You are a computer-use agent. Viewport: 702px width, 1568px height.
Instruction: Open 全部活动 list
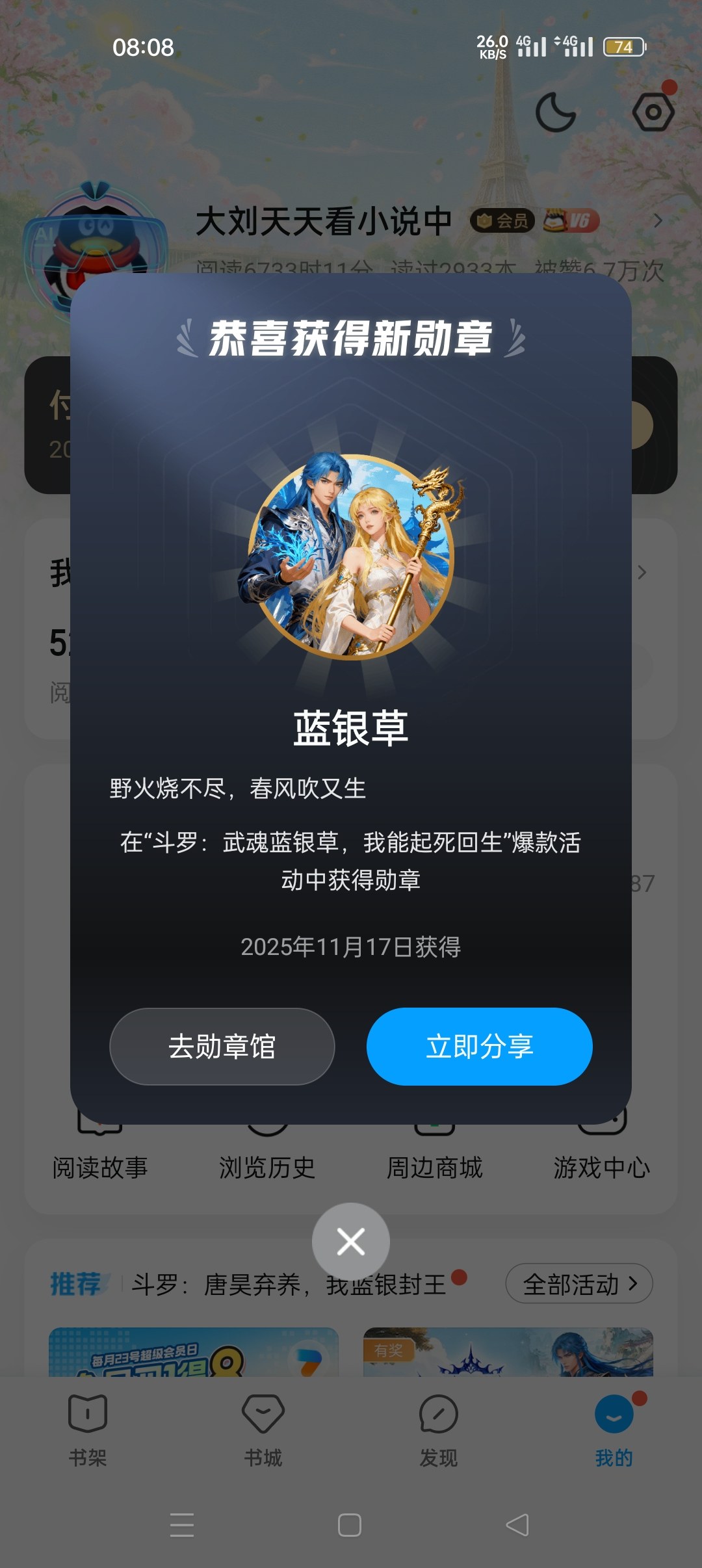[x=578, y=1284]
